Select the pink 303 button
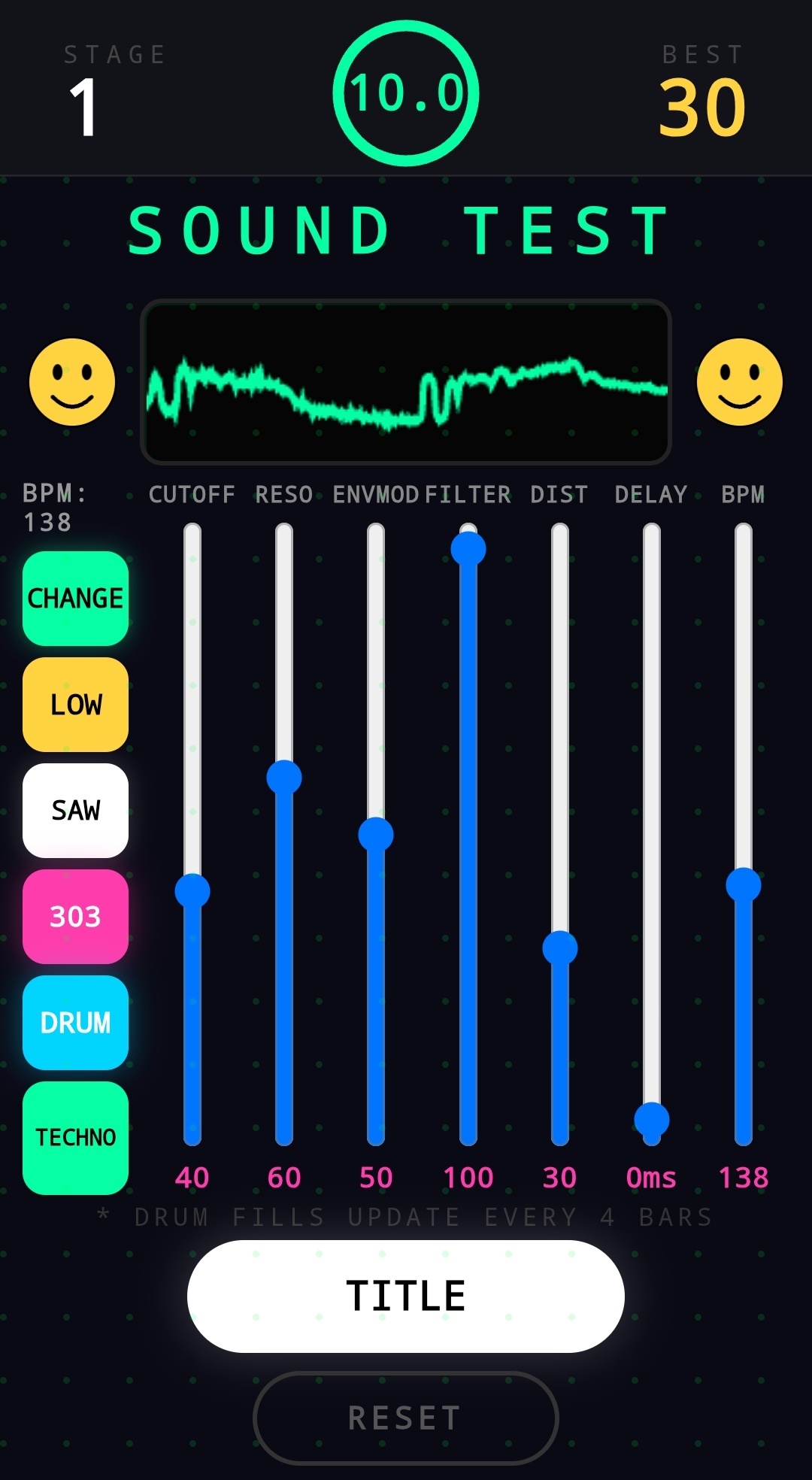Screen dimensions: 812x1480 [75, 917]
